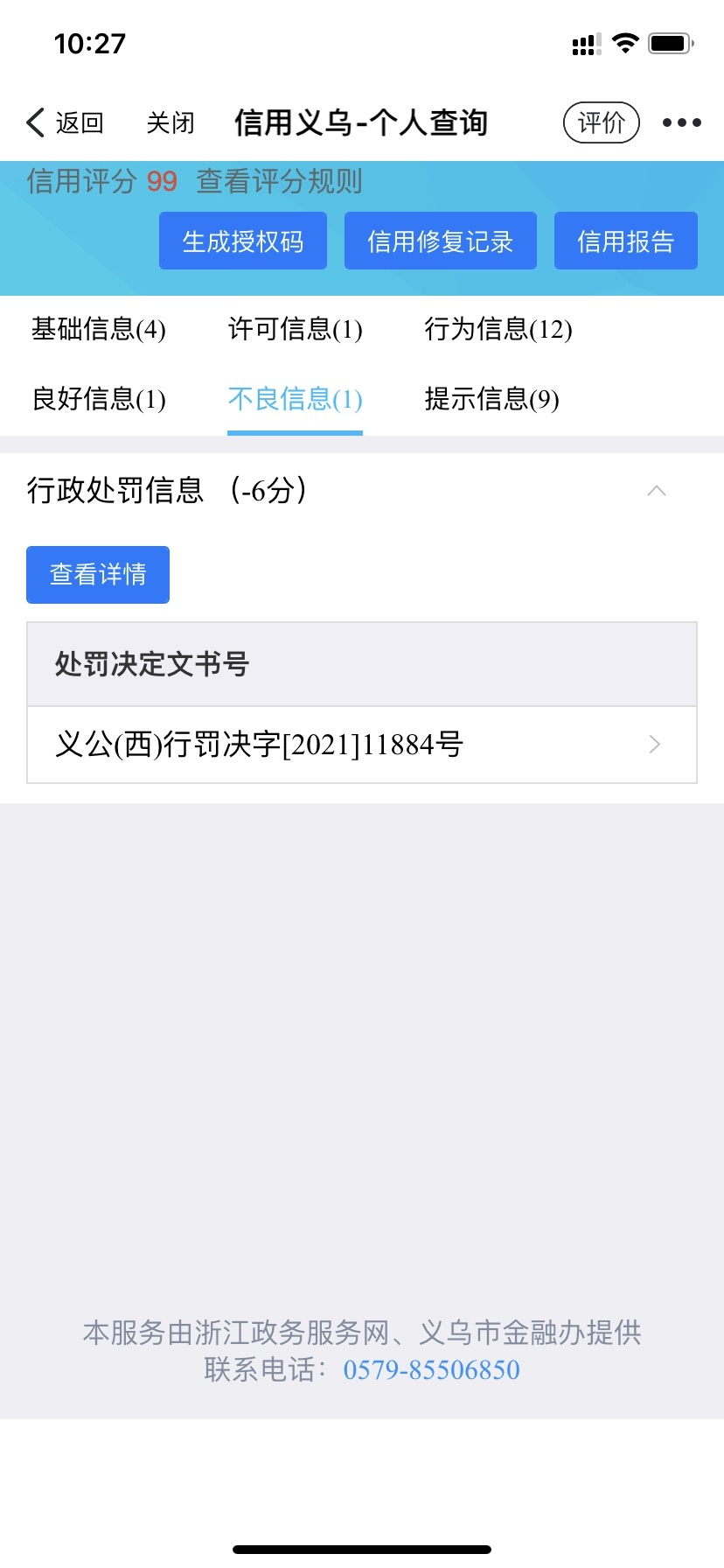Tap the 查看详情 button
Viewport: 724px width, 1568px height.
98,575
